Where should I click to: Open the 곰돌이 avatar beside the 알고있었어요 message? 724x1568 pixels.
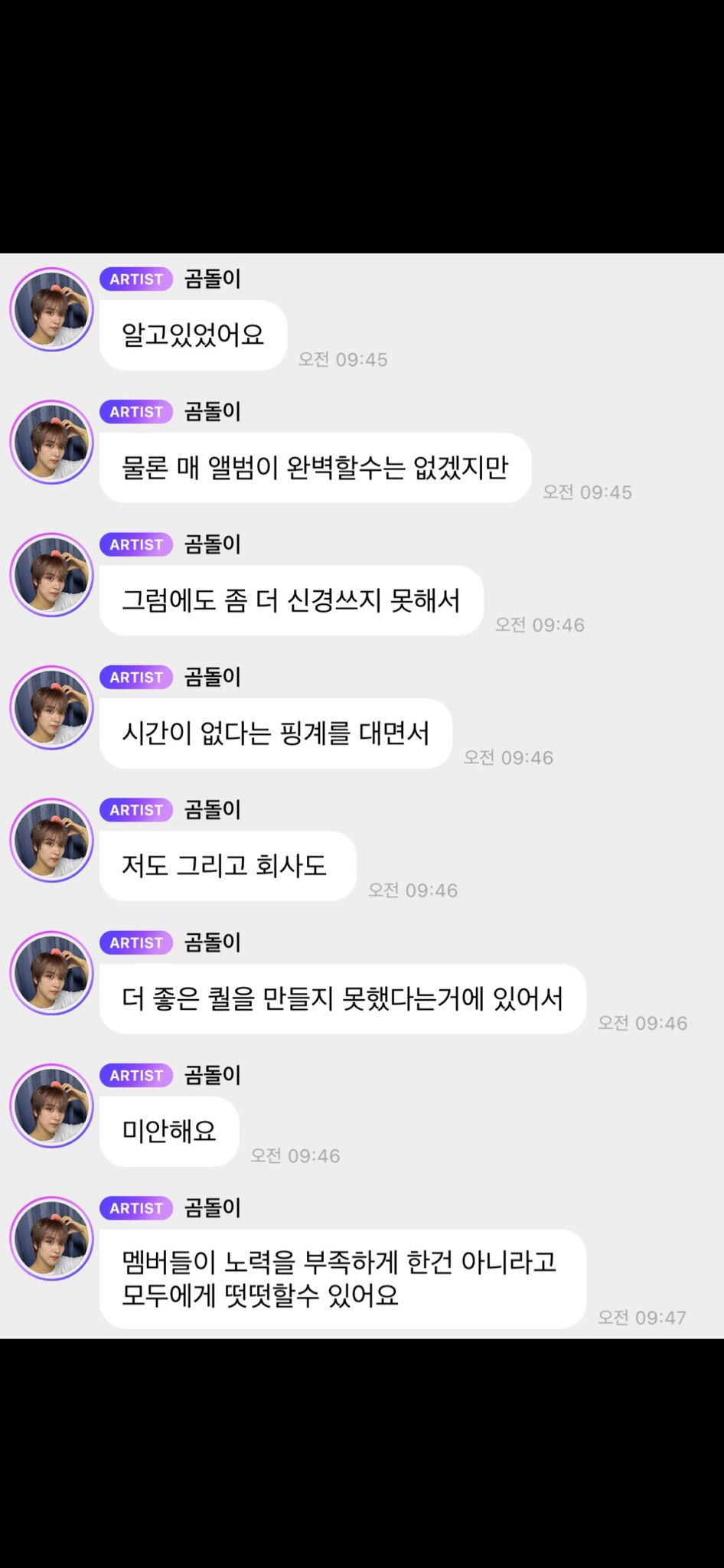point(51,309)
